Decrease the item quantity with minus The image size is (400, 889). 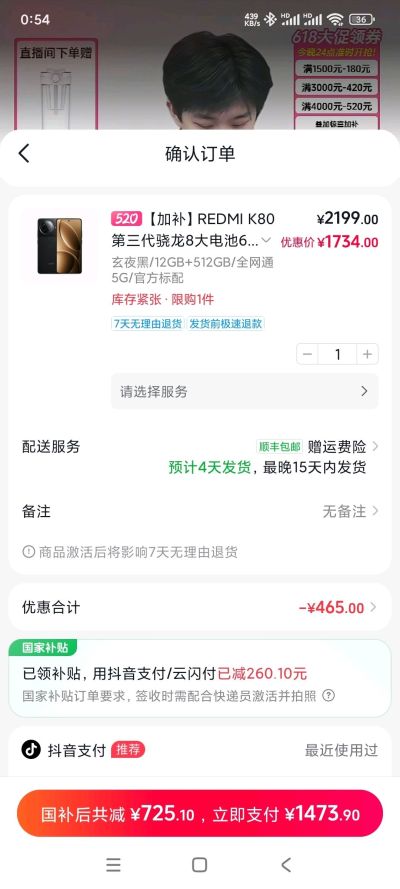[x=308, y=354]
